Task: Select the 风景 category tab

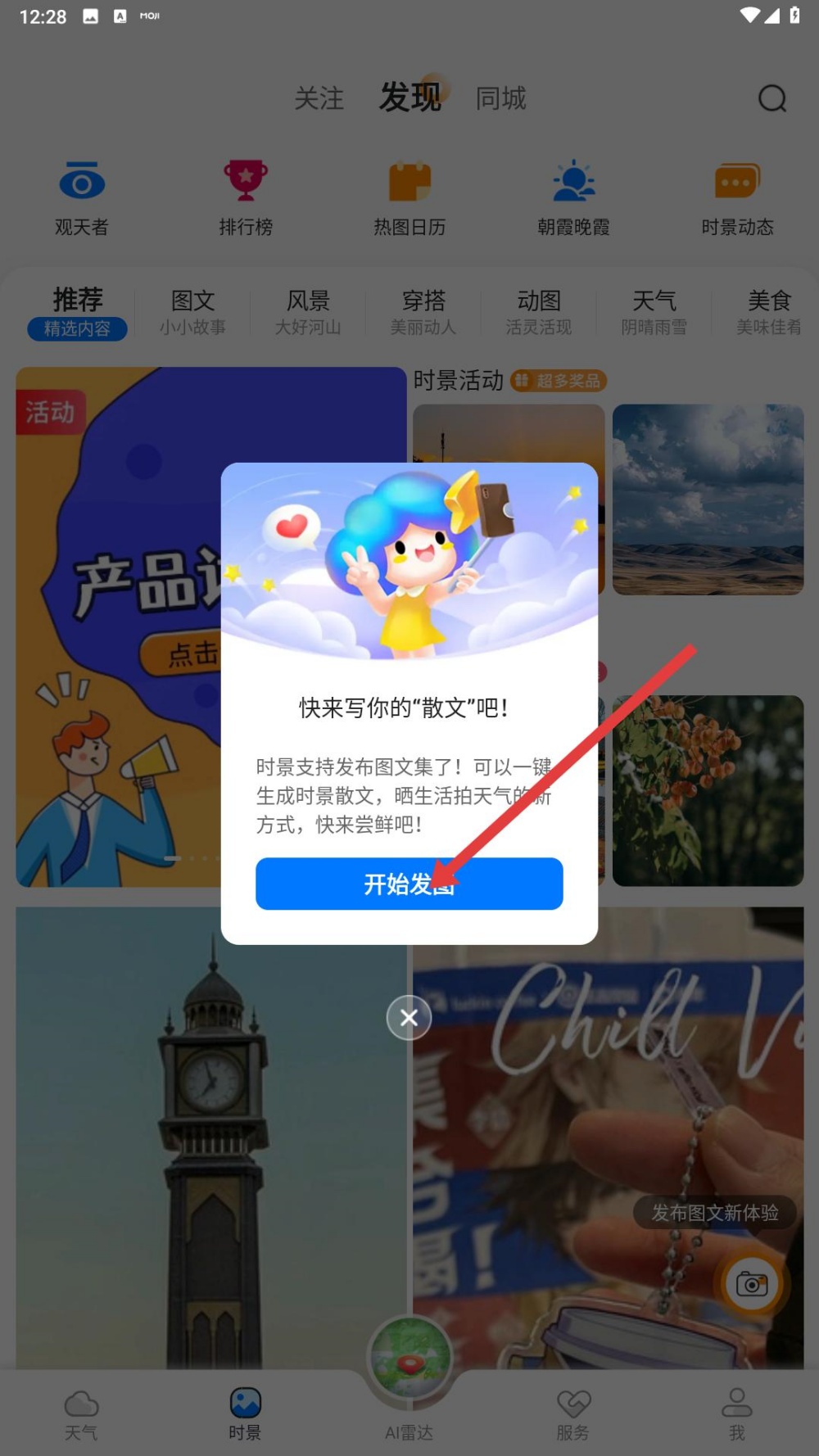Action: pyautogui.click(x=308, y=312)
